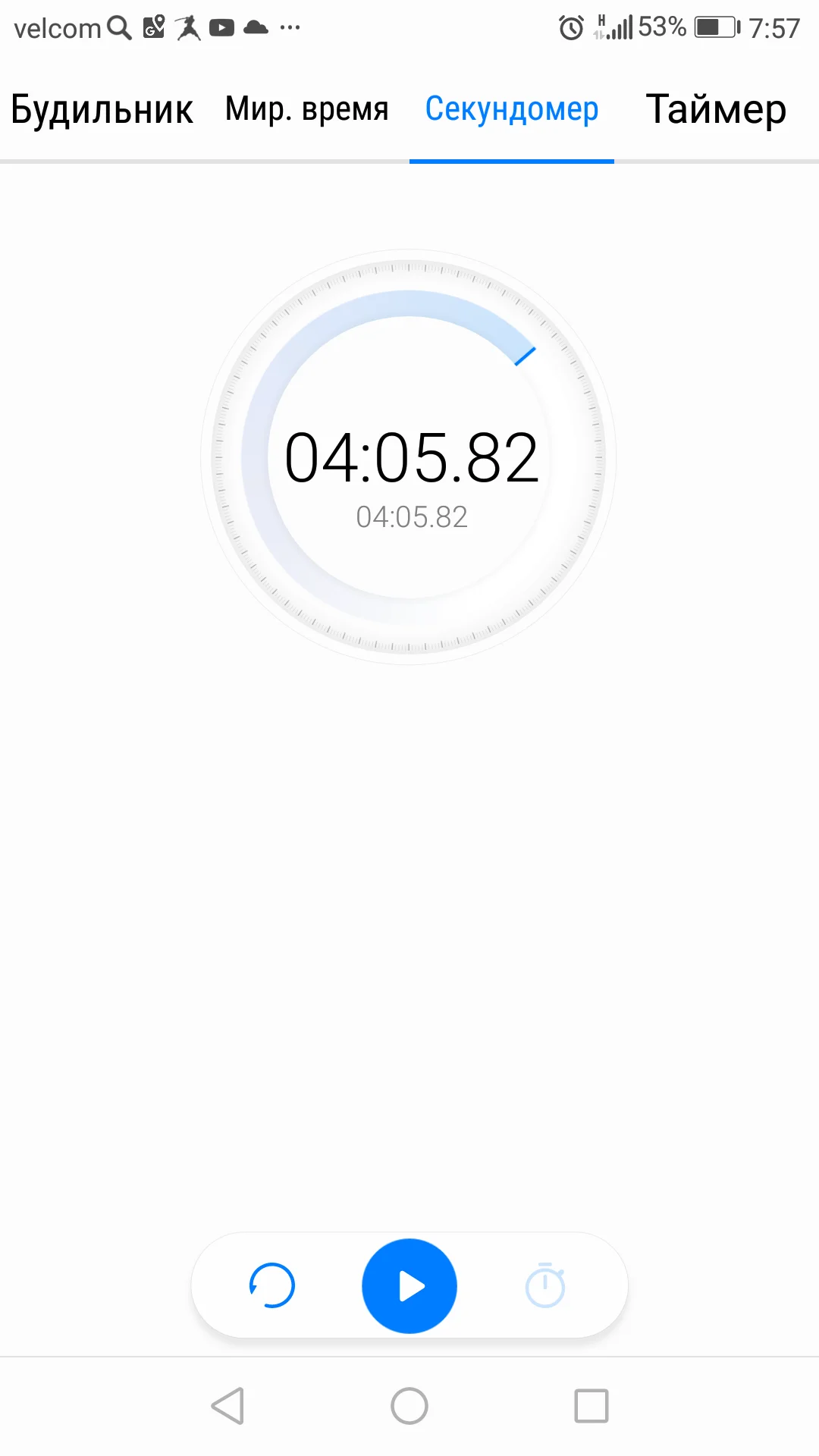Tap the location sharing icon in status bar

[153, 27]
